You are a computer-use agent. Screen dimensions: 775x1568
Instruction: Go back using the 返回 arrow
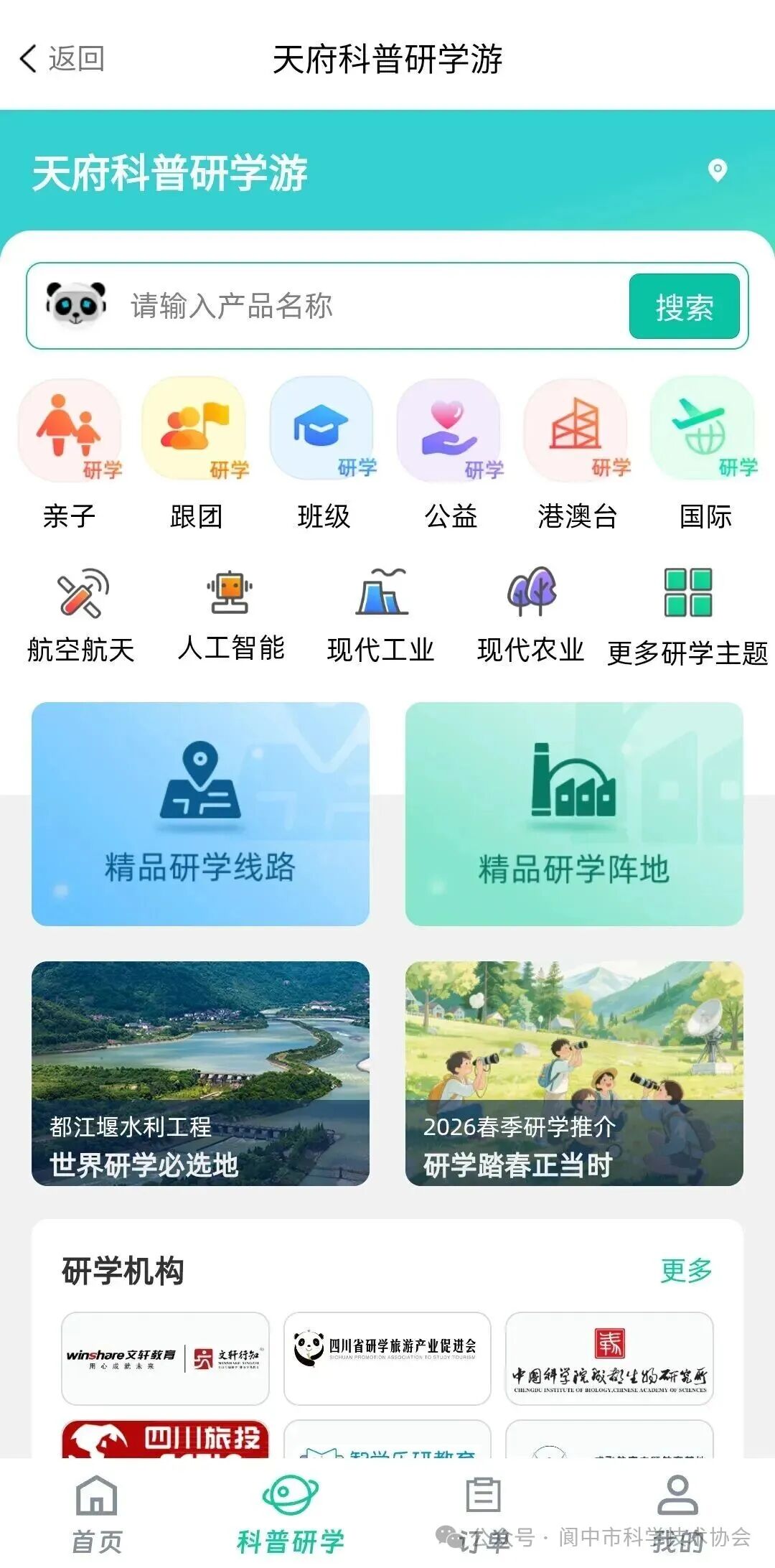pos(62,59)
